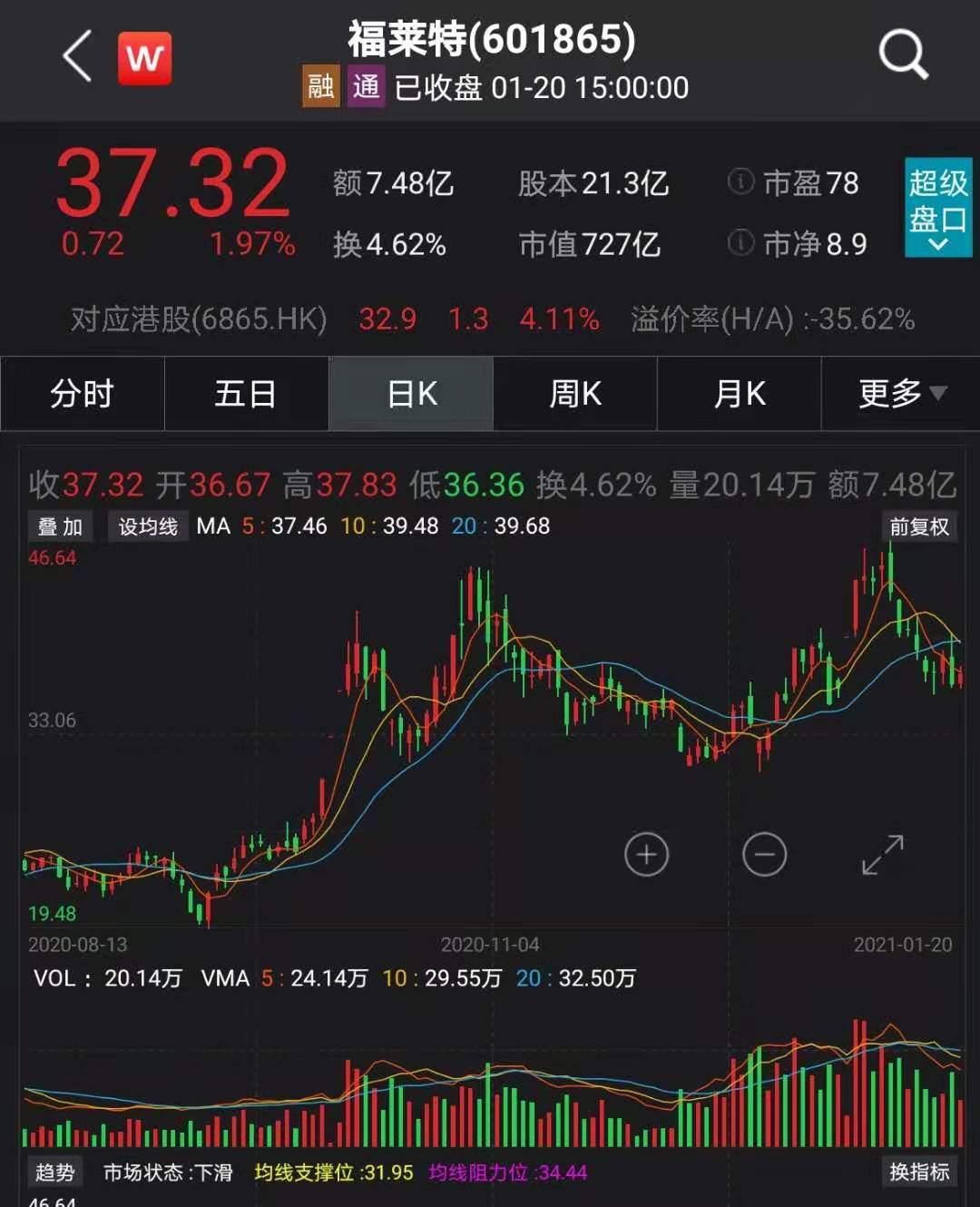The image size is (980, 1207).
Task: Expand the 超级盘口 panel
Action: (938, 208)
